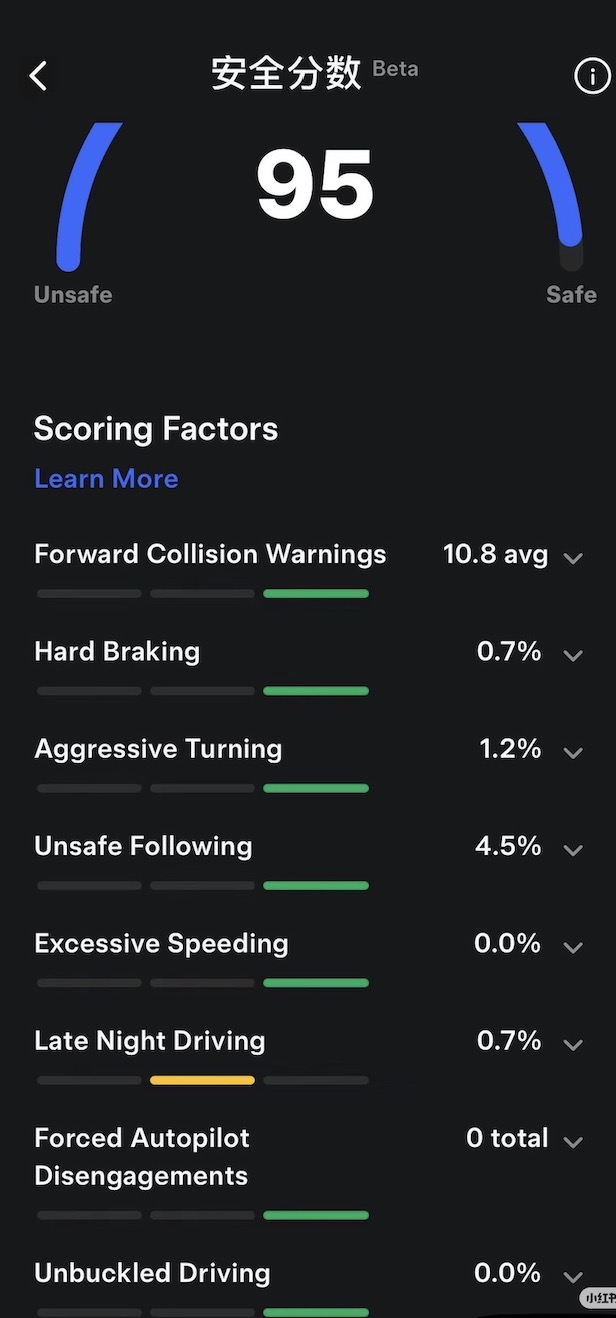This screenshot has width=616, height=1318.
Task: Expand the Hard Braking factor
Action: (x=573, y=655)
